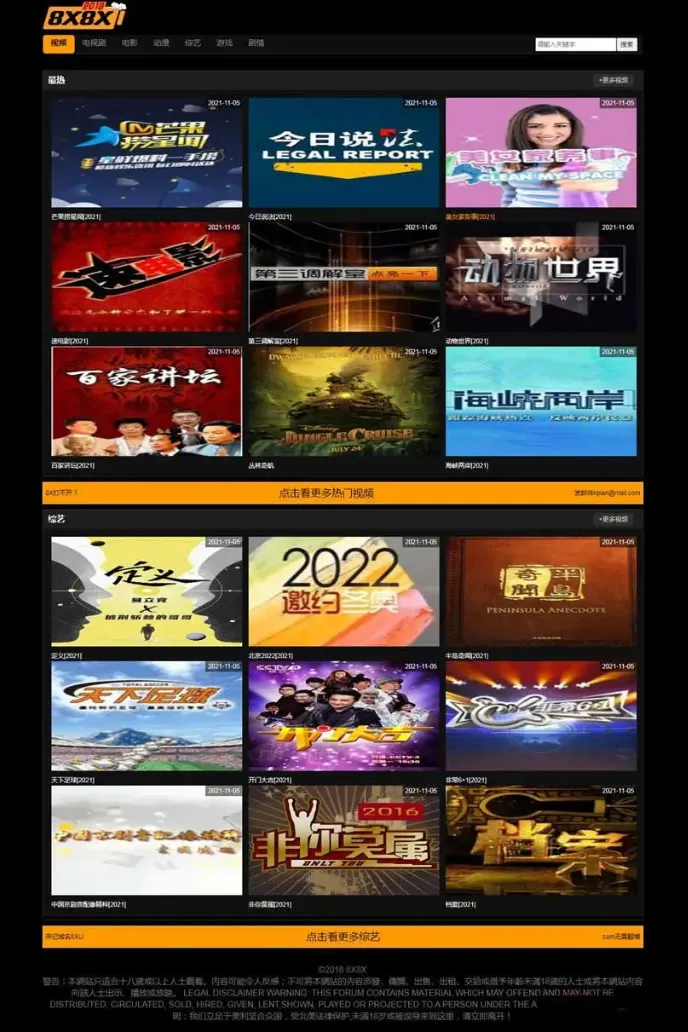Tap the keyword search input box
The height and width of the screenshot is (1032, 688).
coord(575,44)
